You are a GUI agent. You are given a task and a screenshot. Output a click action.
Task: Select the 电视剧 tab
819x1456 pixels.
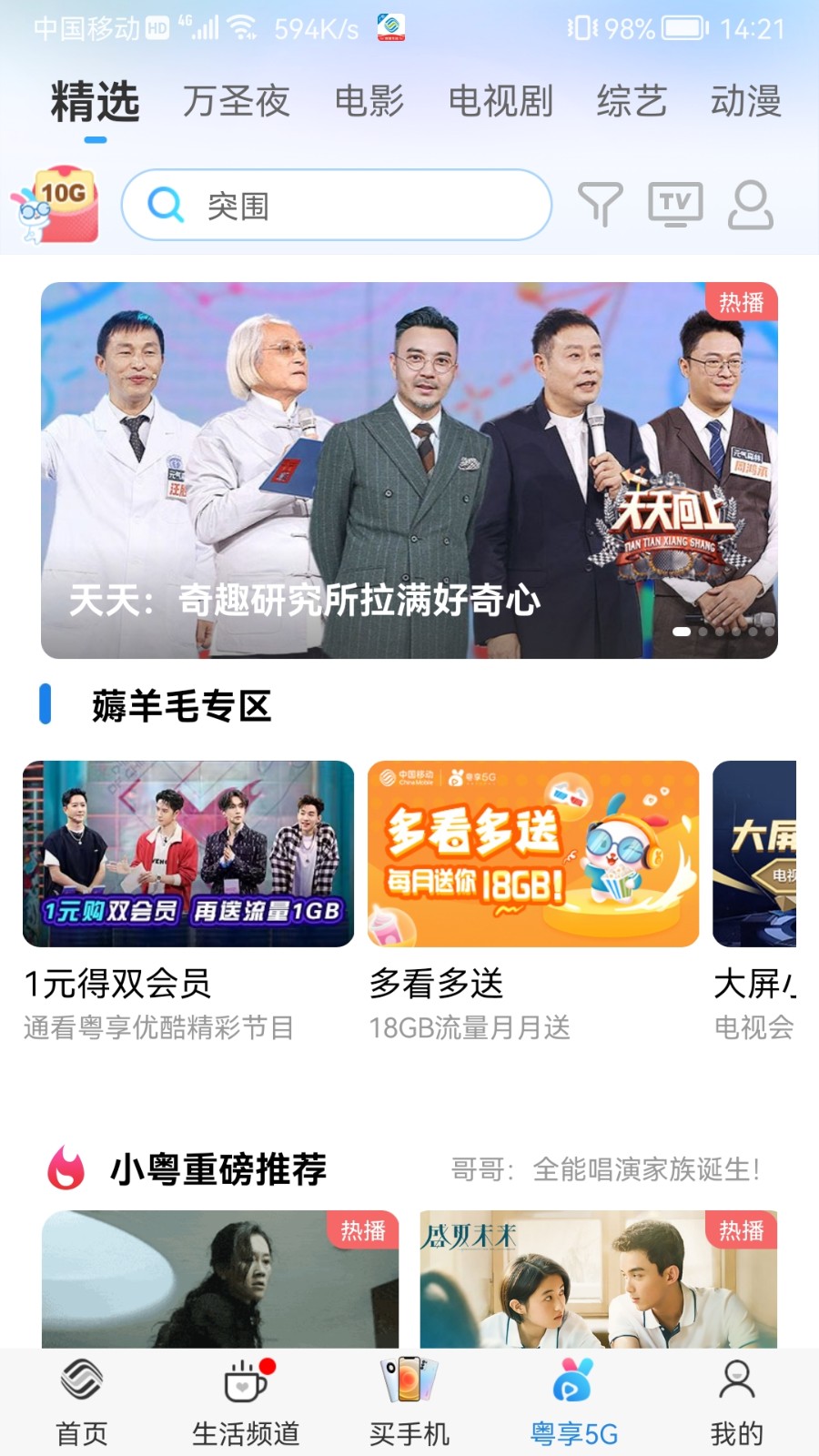[x=500, y=101]
